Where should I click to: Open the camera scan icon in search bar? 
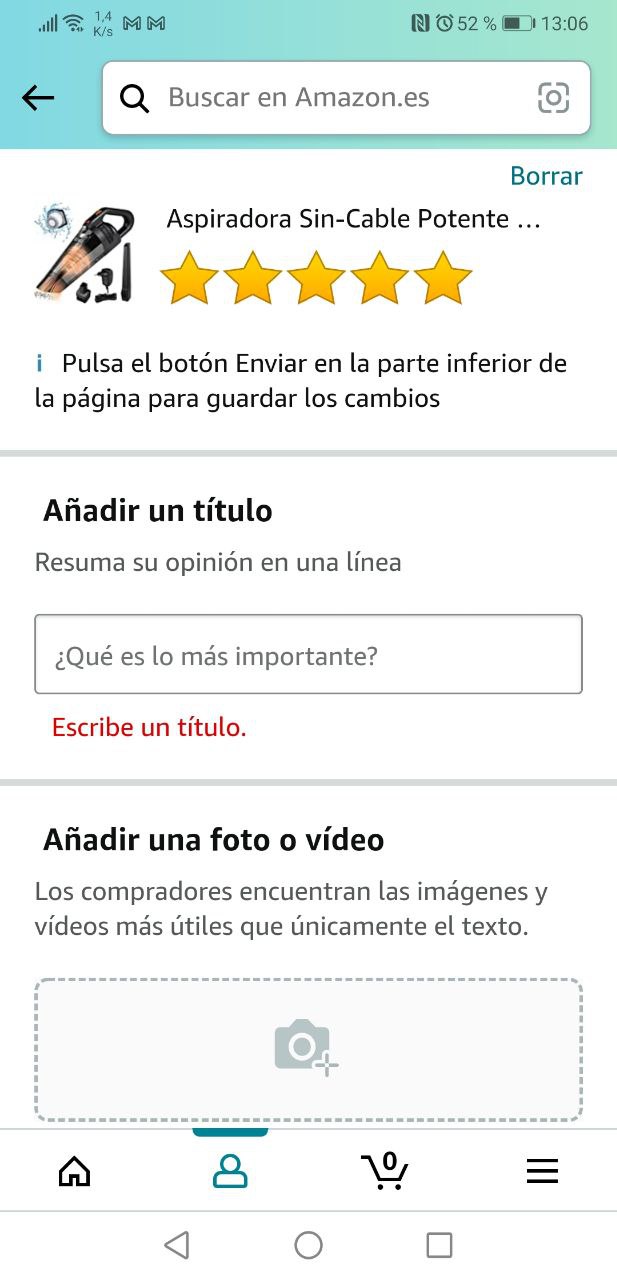[553, 98]
